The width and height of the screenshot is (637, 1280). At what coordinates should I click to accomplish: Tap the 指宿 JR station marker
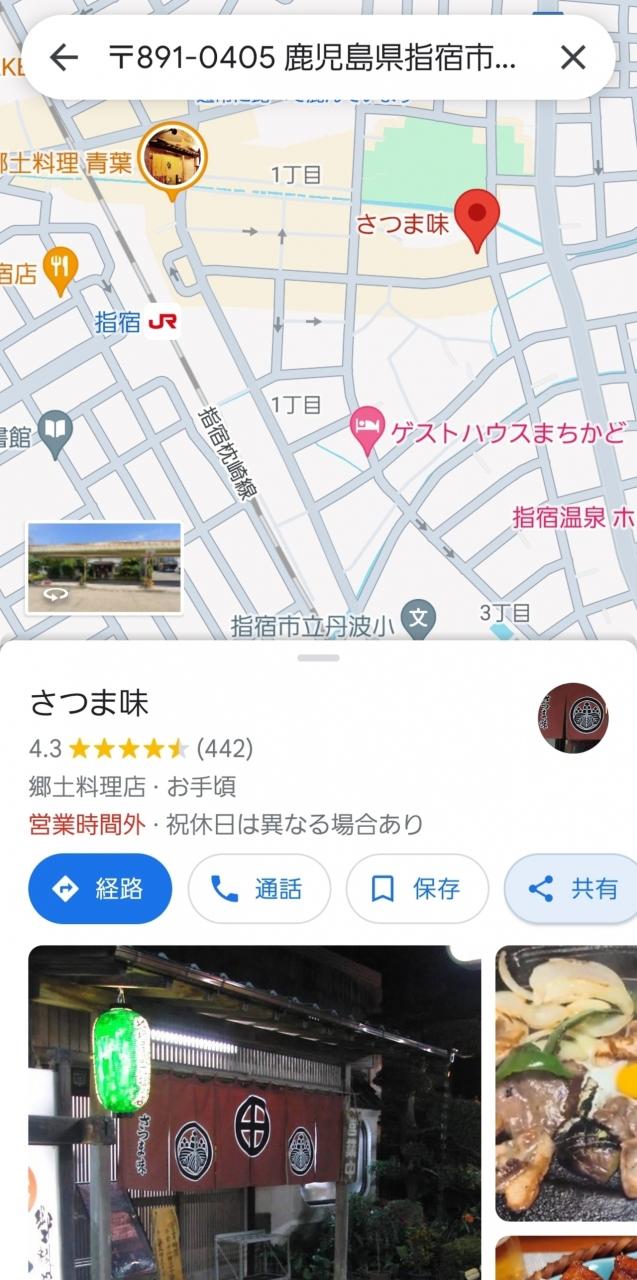[161, 322]
